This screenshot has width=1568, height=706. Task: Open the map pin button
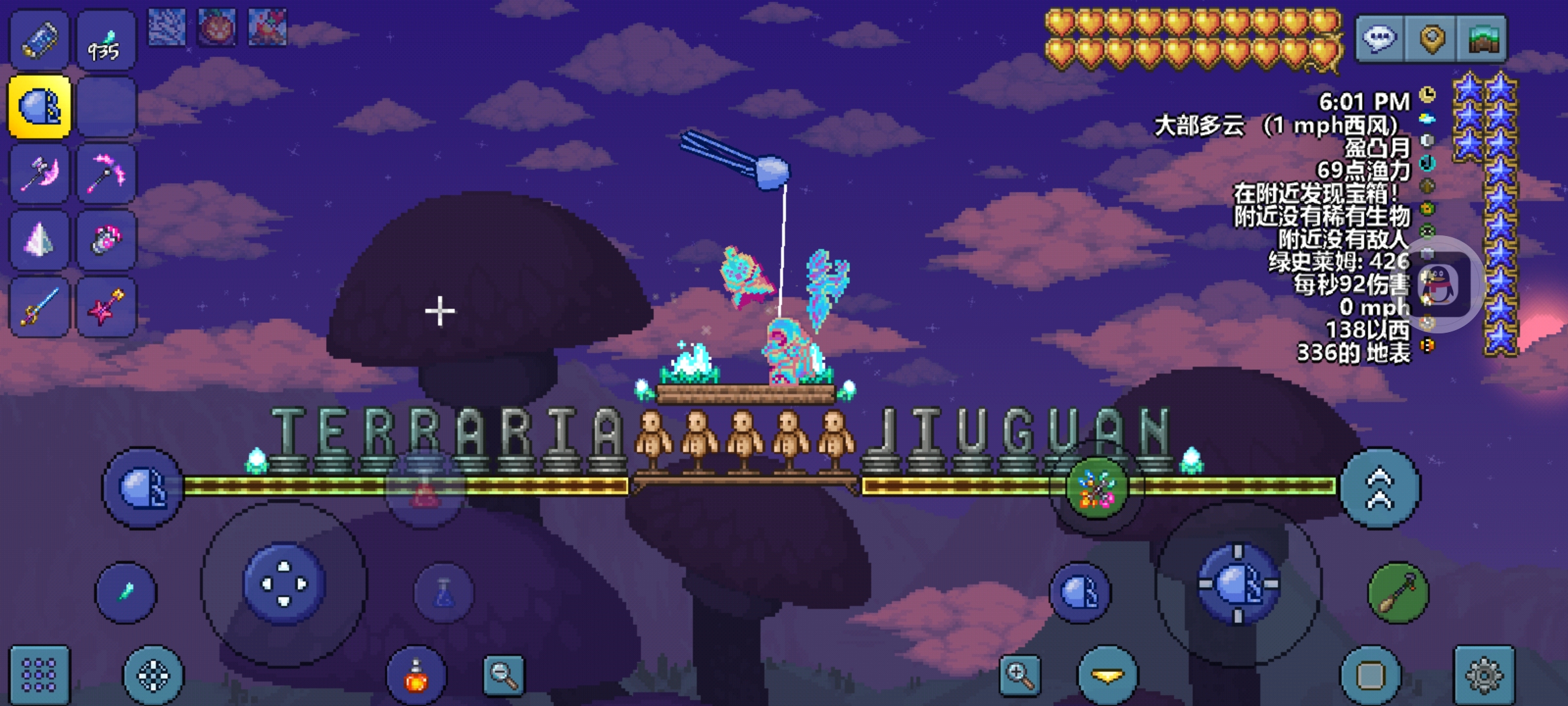click(1431, 39)
